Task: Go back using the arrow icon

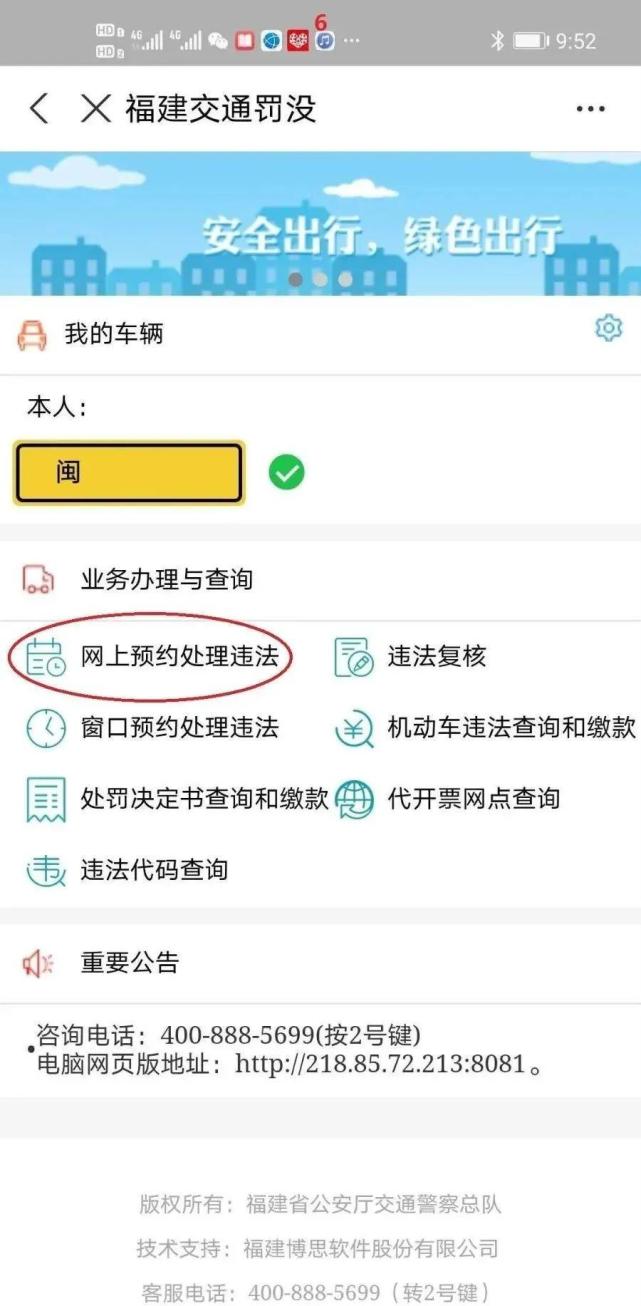Action: pyautogui.click(x=39, y=108)
